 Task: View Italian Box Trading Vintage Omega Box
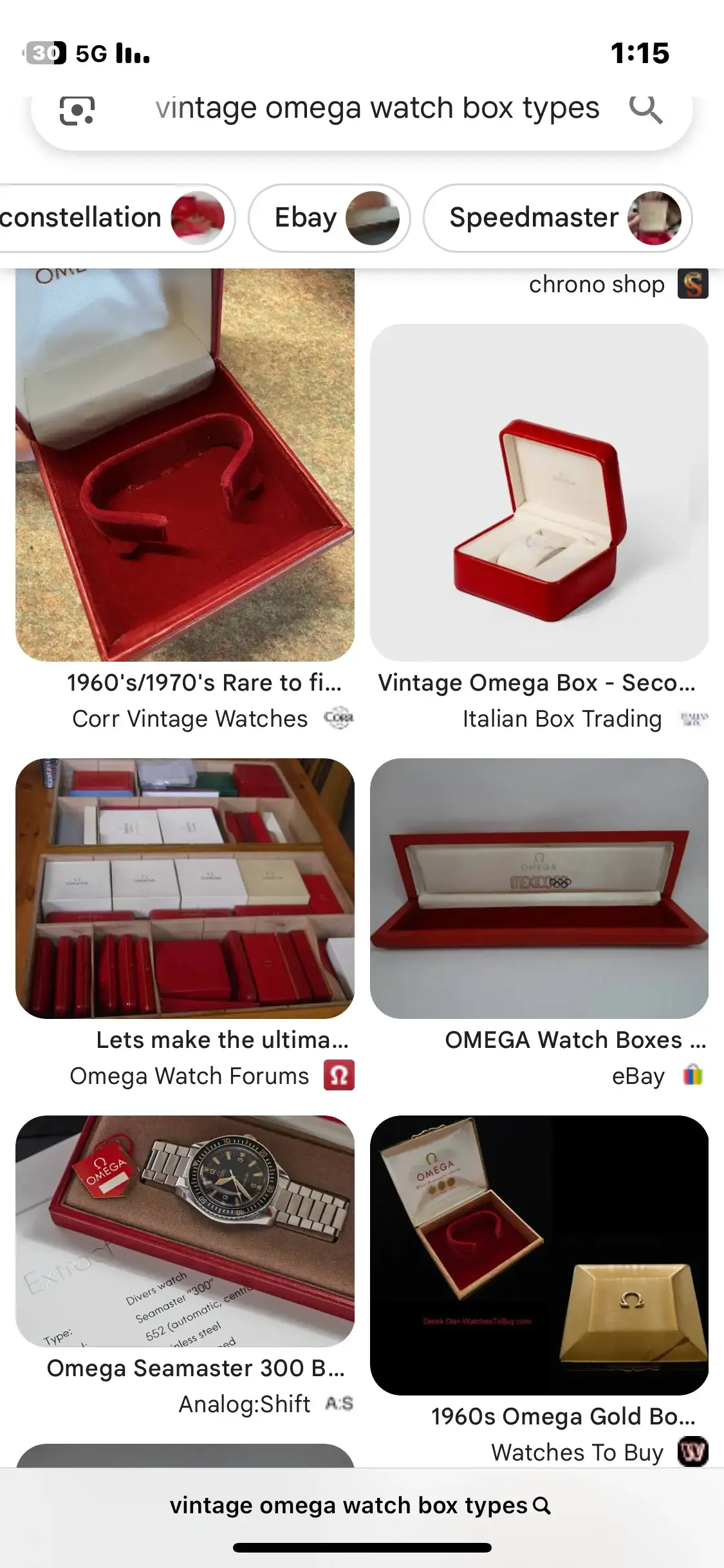pos(539,492)
